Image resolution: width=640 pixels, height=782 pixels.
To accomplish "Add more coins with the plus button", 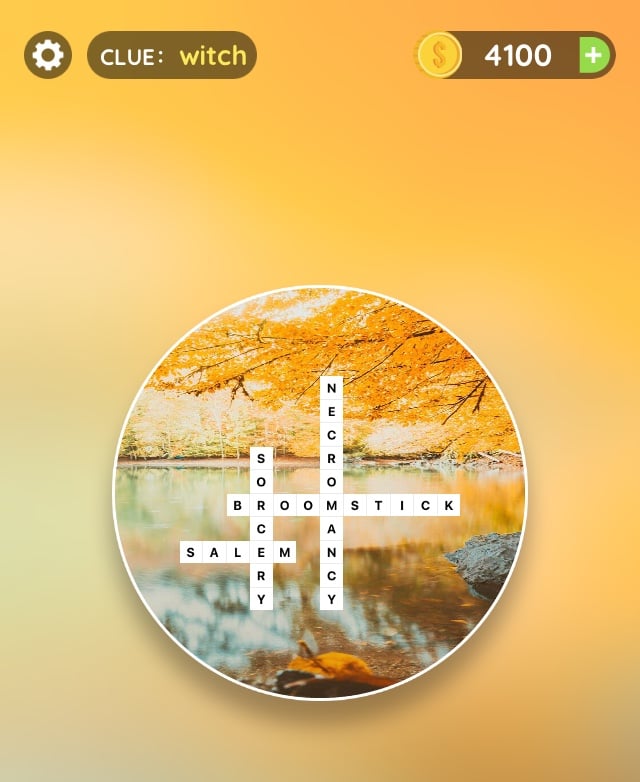I will point(594,55).
